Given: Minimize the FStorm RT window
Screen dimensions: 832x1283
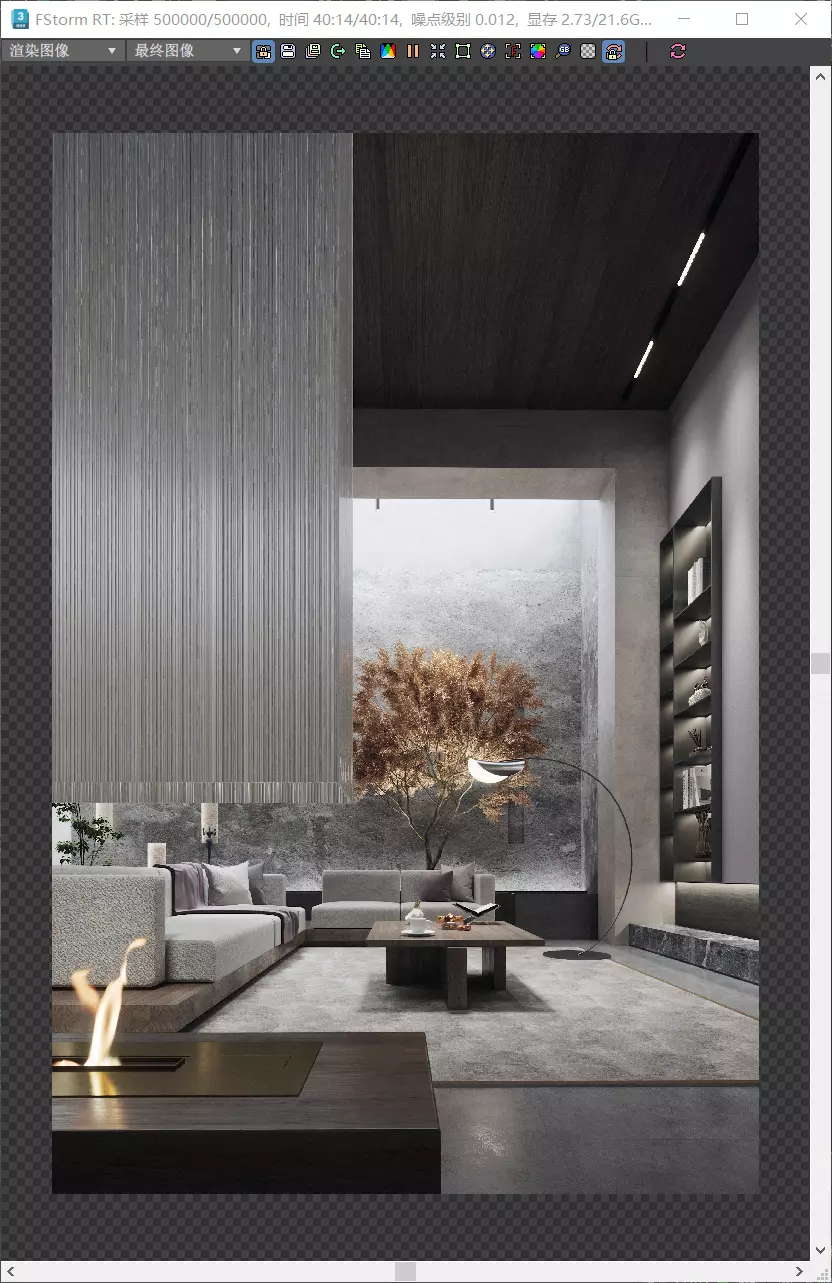Looking at the screenshot, I should [683, 19].
